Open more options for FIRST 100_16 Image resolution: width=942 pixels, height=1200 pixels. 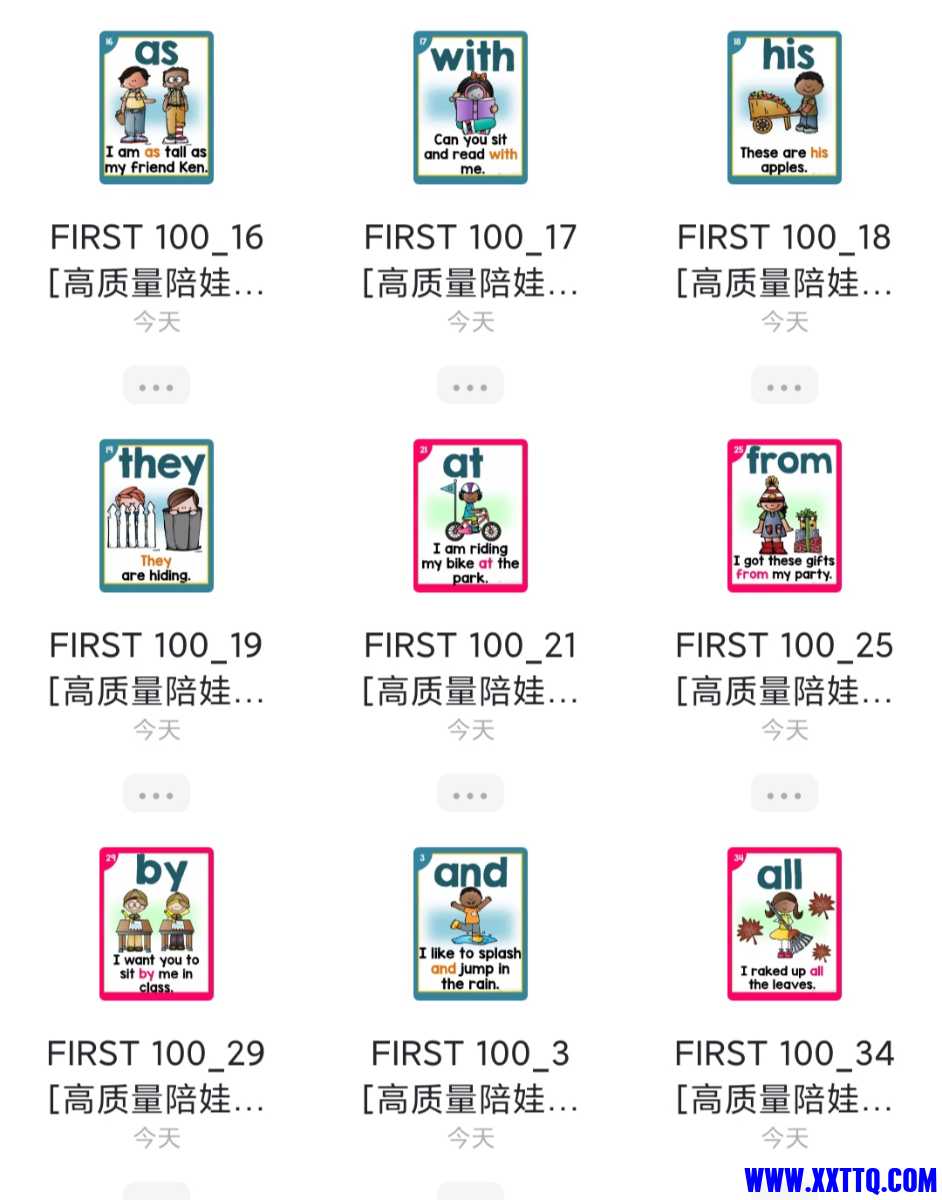[x=156, y=387]
